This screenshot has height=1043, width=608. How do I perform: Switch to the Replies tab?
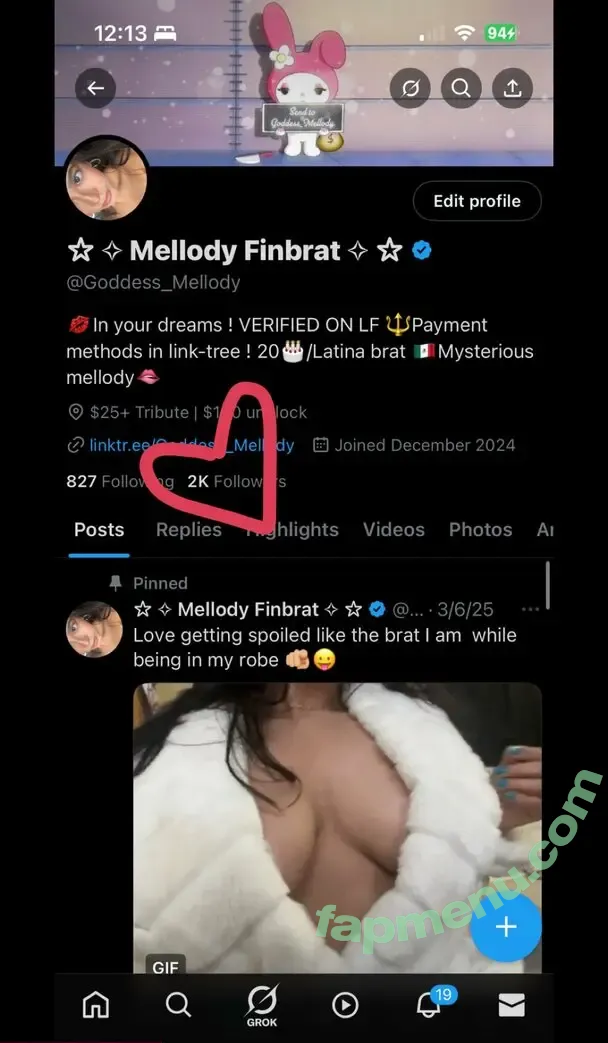[x=188, y=530]
